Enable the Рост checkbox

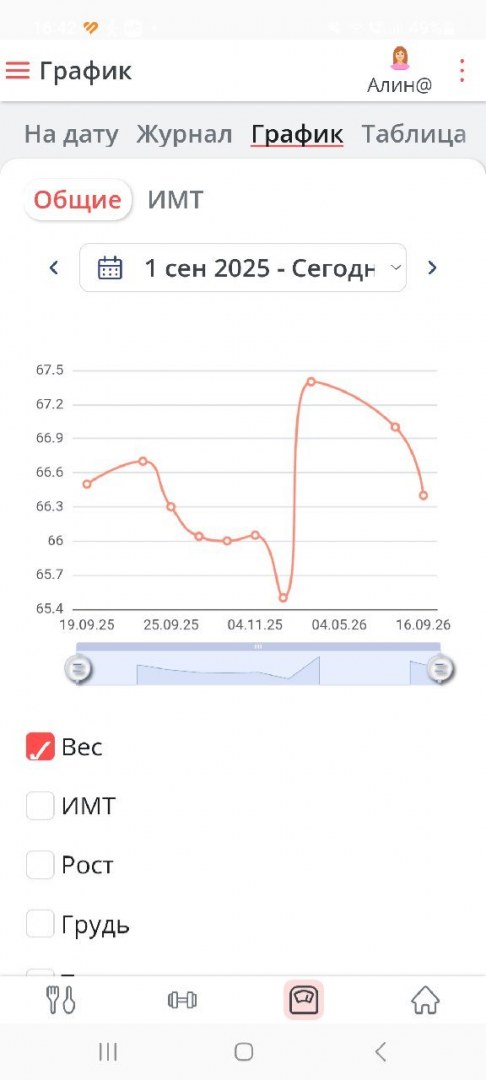click(40, 865)
